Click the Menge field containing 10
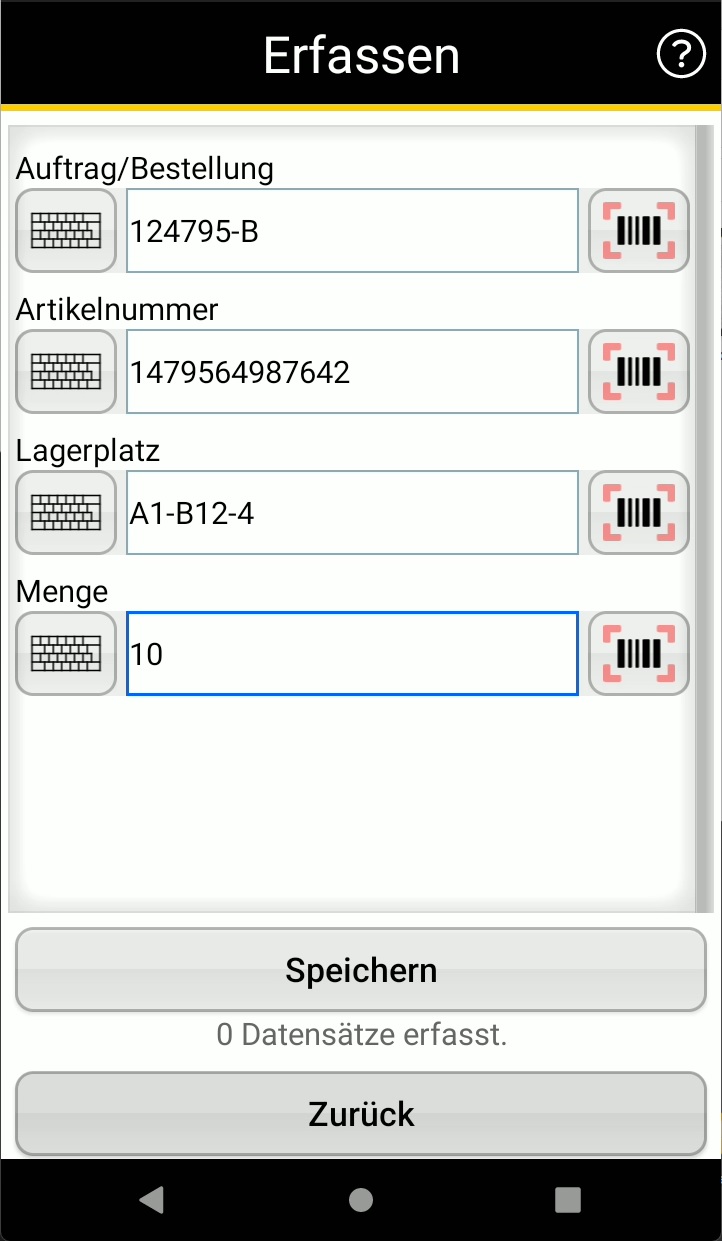 coord(351,654)
